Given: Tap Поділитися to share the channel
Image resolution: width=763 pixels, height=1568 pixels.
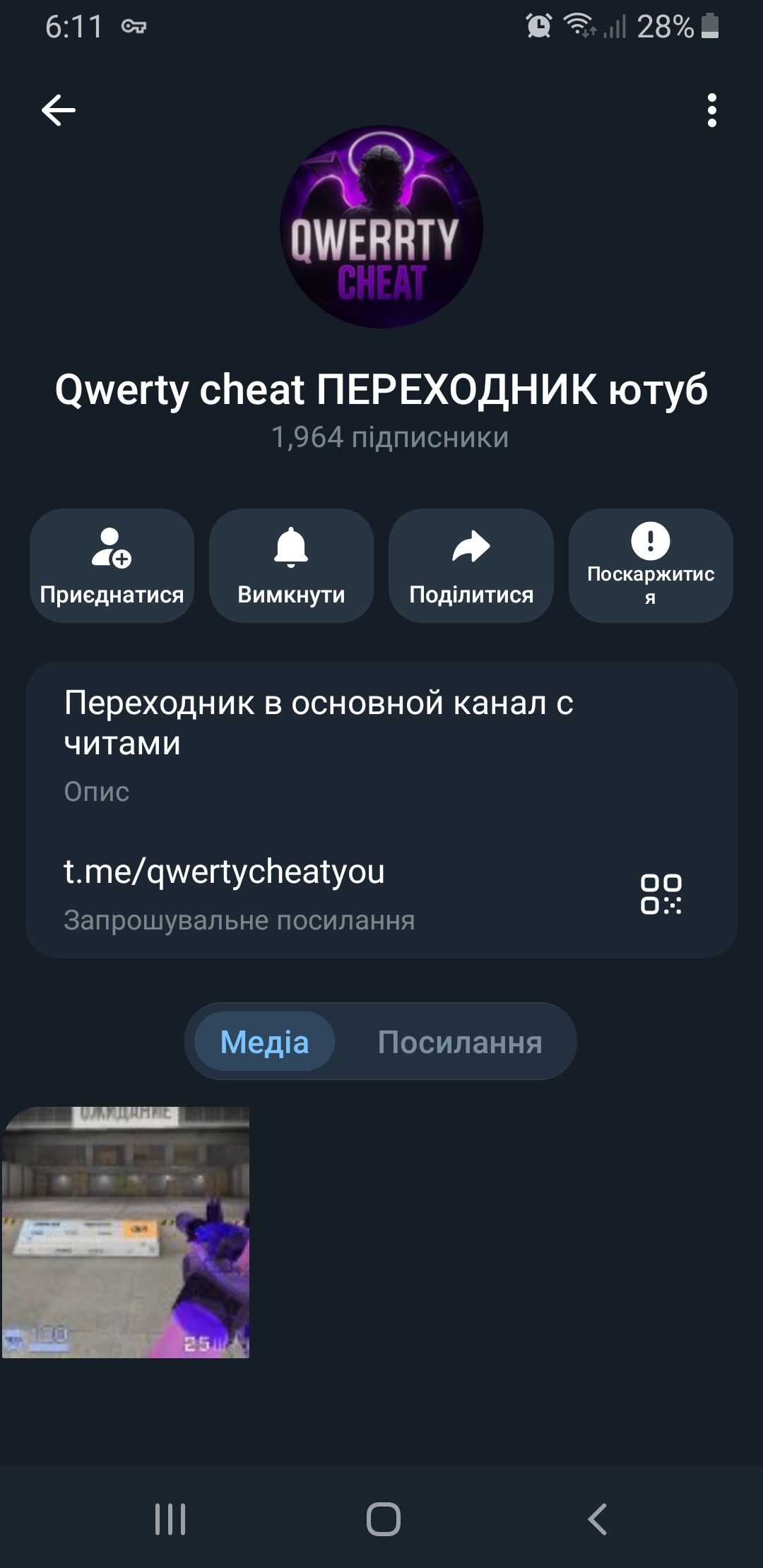Looking at the screenshot, I should [471, 565].
